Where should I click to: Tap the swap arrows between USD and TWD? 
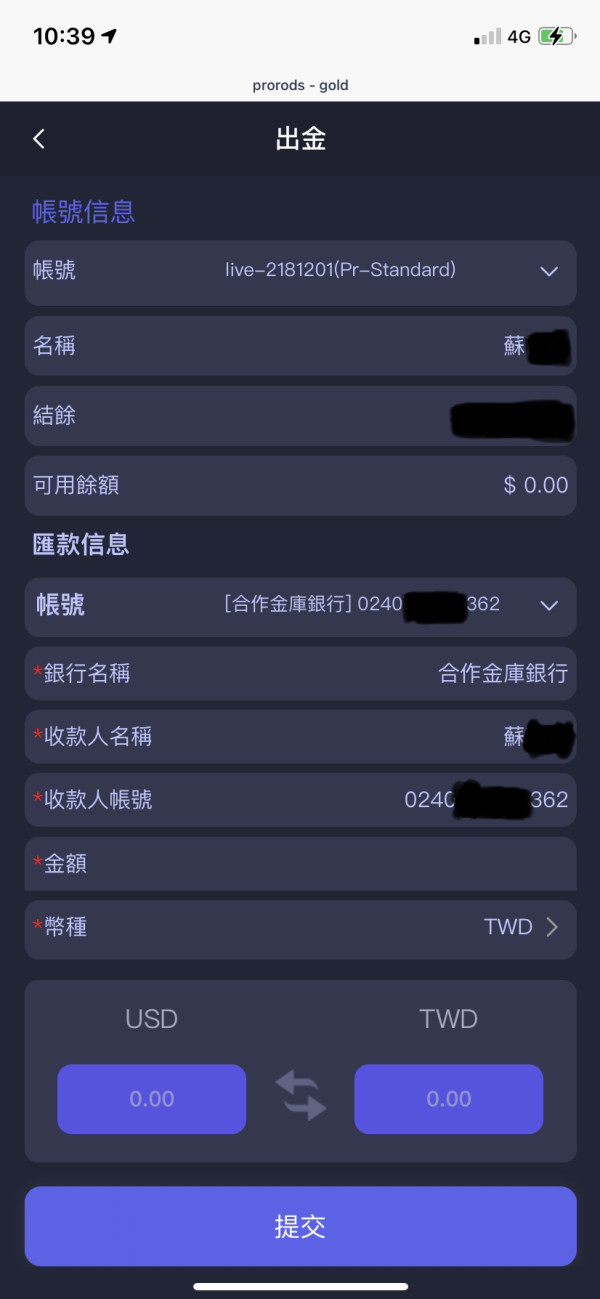[x=301, y=1095]
